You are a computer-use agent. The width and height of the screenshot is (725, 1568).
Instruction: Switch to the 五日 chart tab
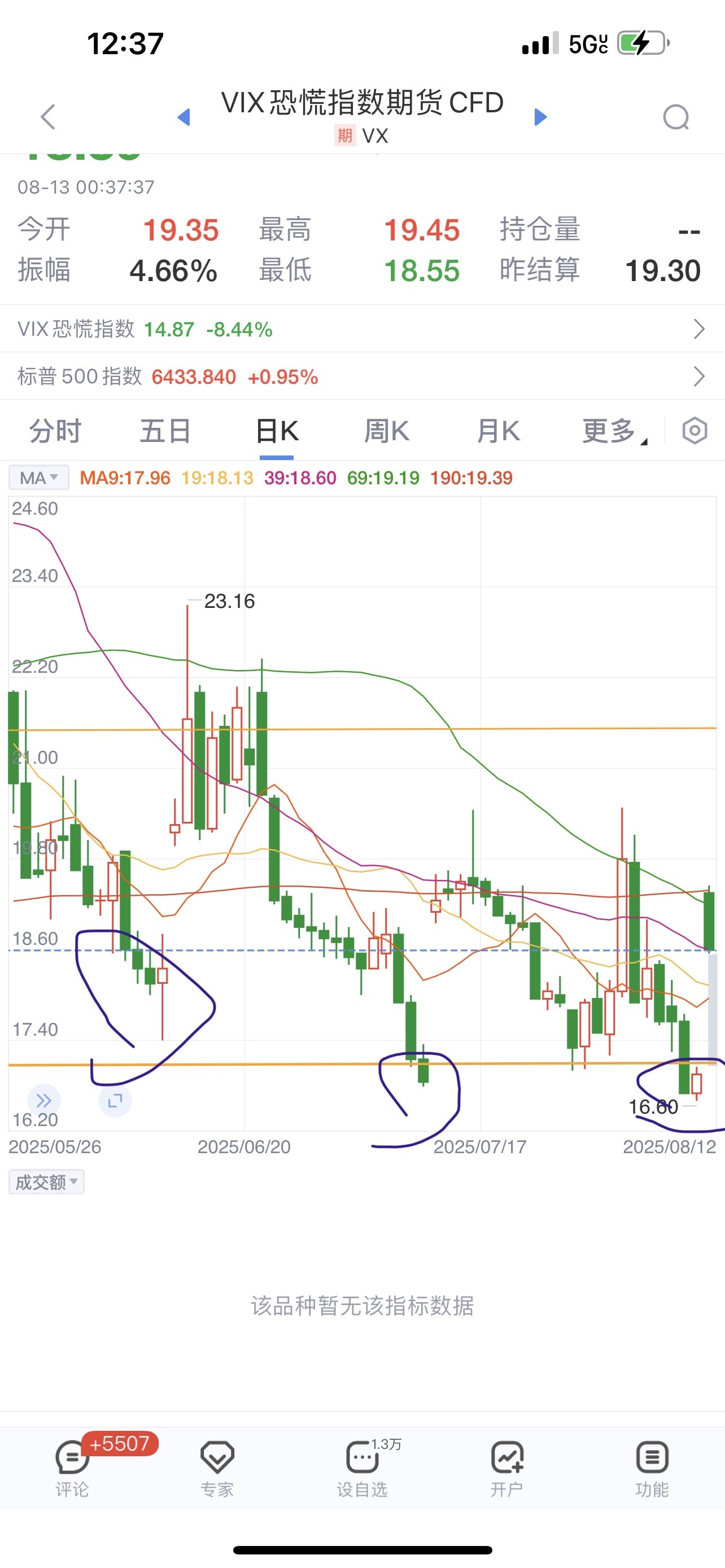pos(165,431)
